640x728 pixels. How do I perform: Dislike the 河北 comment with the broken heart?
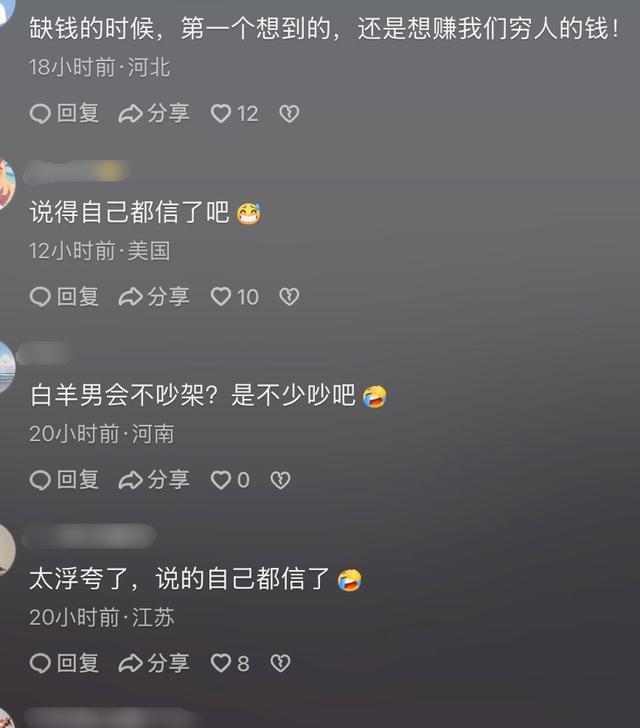tap(289, 114)
